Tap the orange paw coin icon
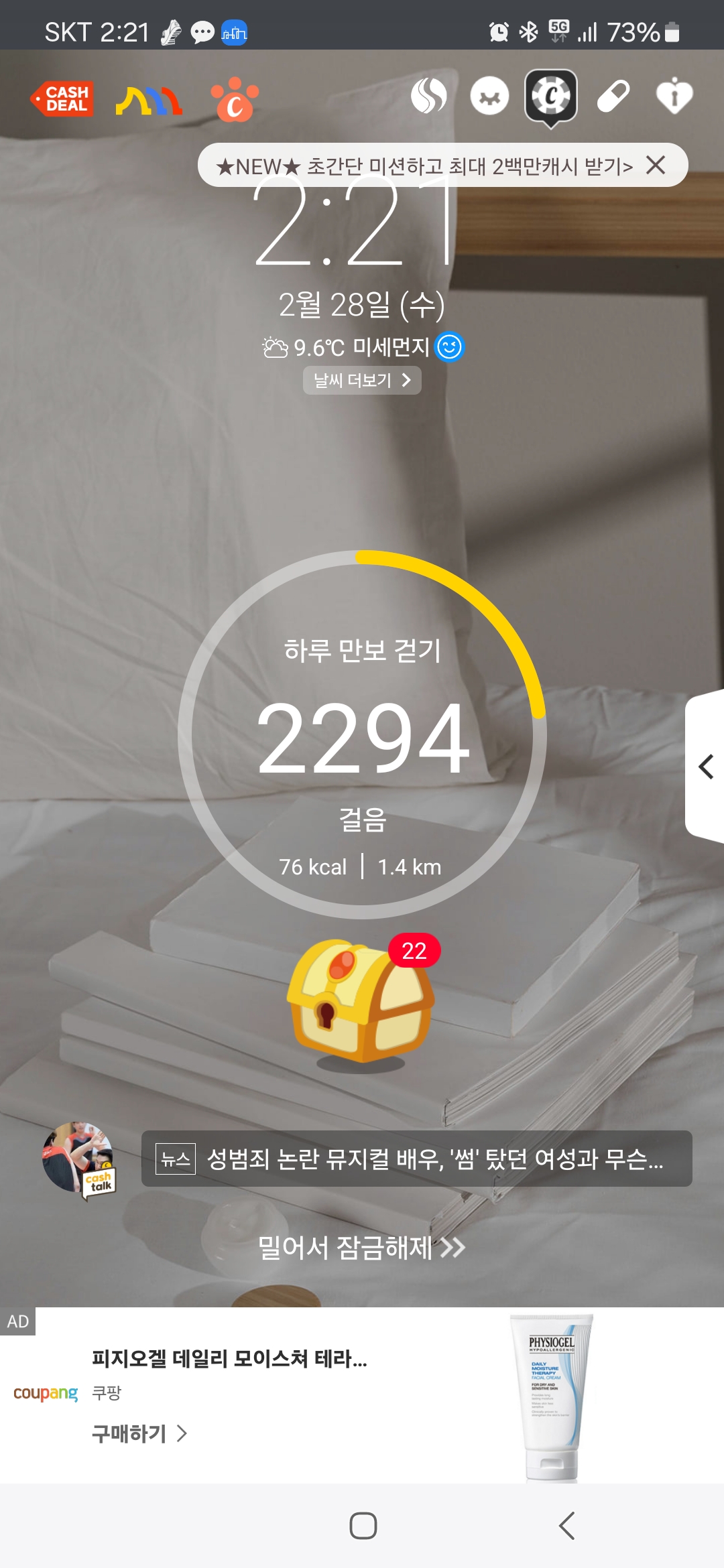The height and width of the screenshot is (1568, 724). (234, 101)
